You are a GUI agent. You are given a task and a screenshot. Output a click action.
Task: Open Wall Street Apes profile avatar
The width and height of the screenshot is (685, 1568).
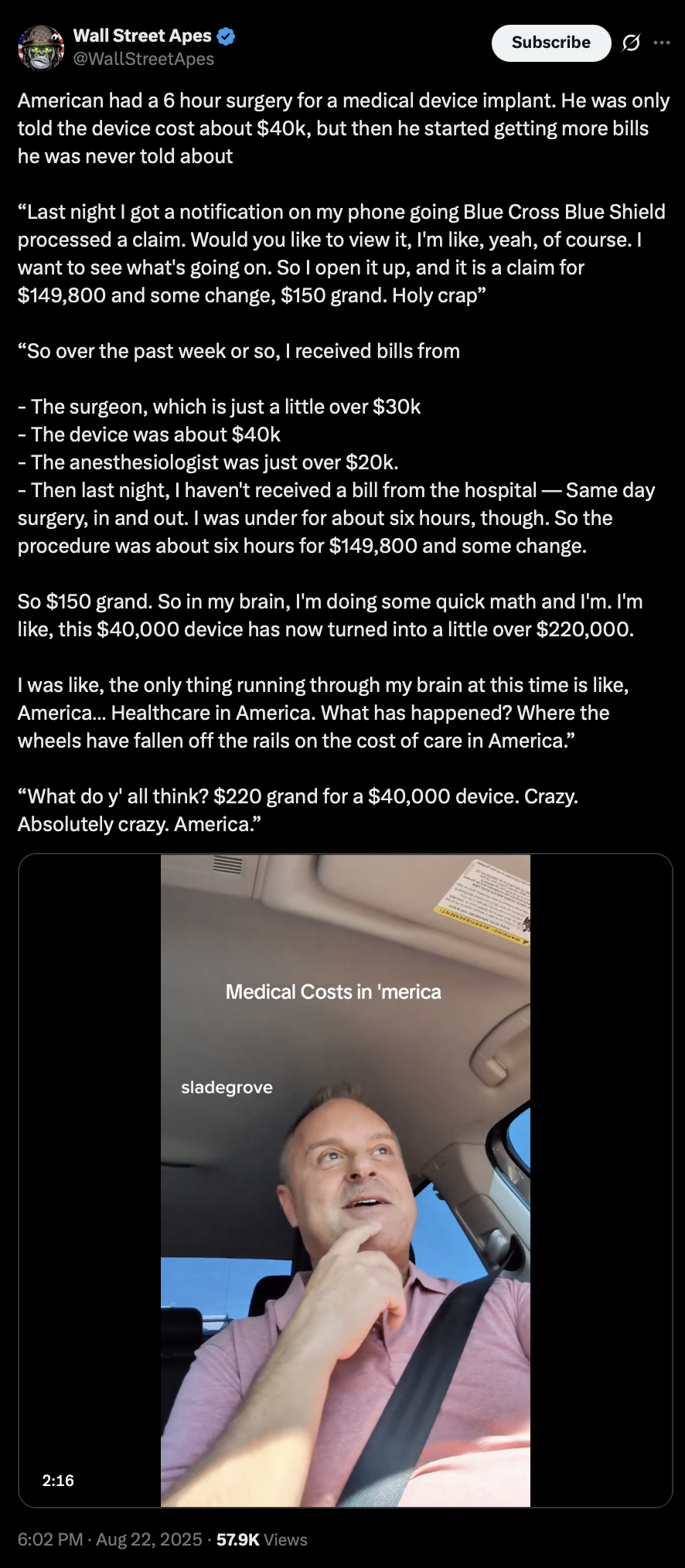click(x=41, y=47)
